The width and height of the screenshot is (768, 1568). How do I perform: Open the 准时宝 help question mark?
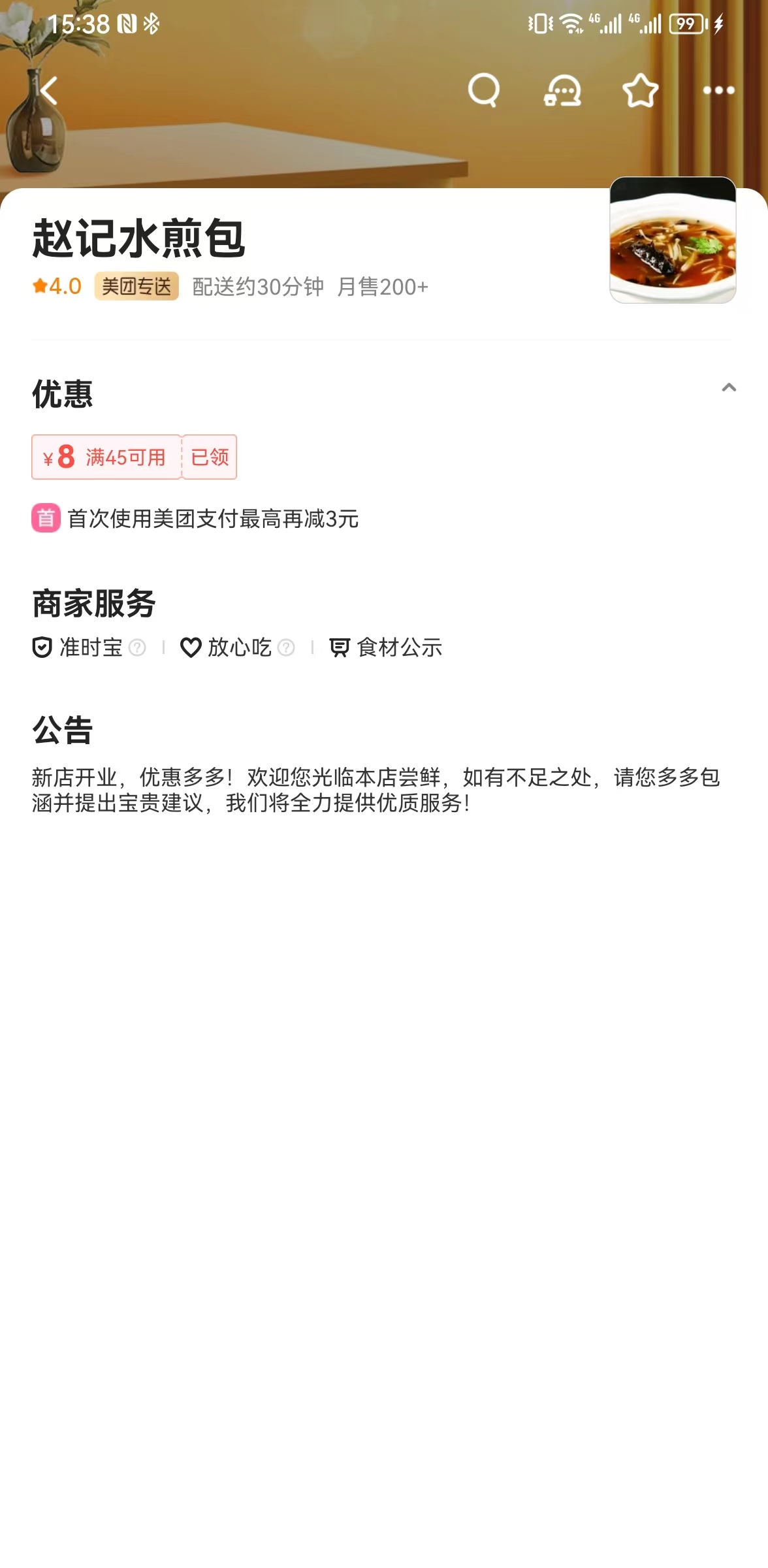[x=137, y=647]
